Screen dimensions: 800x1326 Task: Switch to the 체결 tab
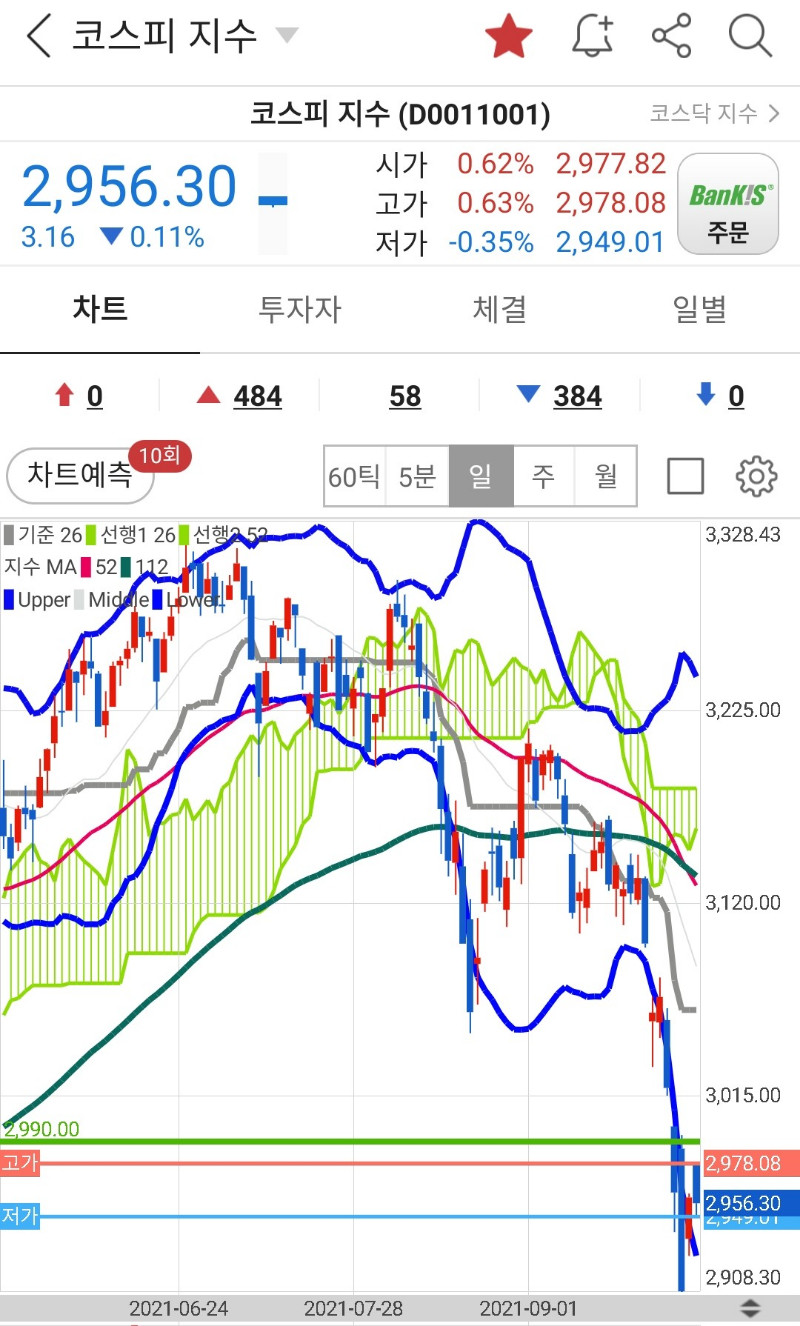point(500,309)
